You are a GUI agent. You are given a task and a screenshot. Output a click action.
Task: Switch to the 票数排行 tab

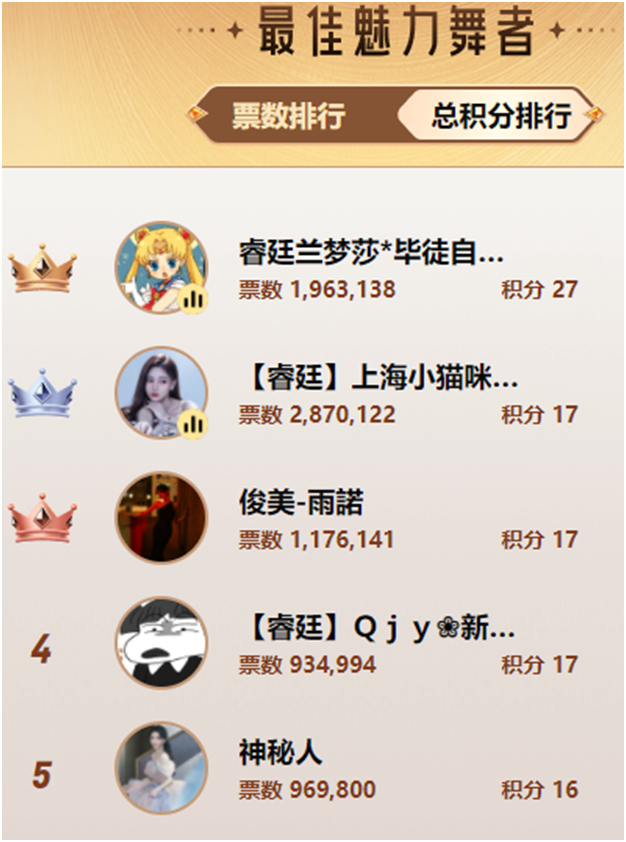click(289, 116)
